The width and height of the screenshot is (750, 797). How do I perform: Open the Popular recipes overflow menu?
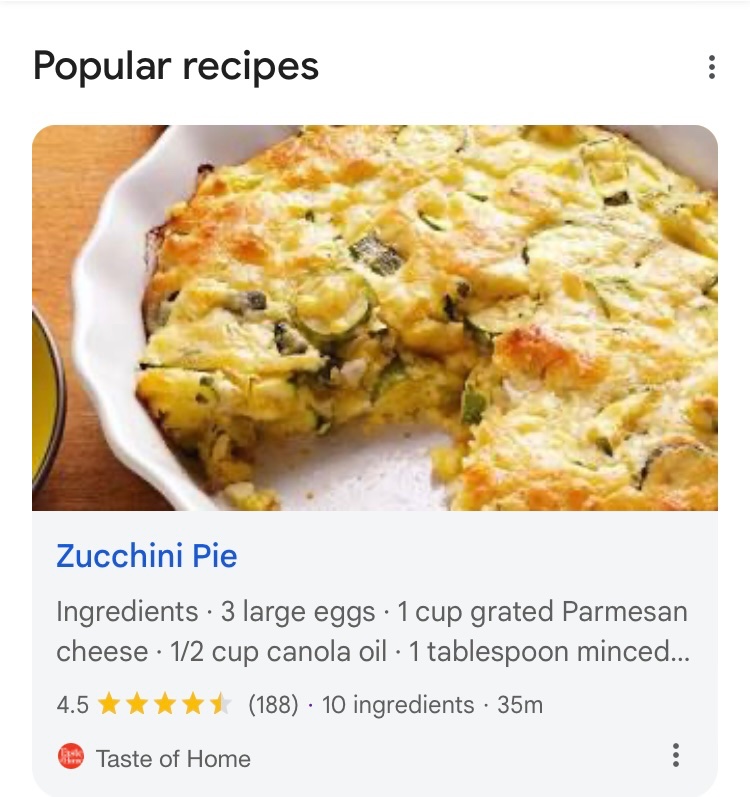711,68
